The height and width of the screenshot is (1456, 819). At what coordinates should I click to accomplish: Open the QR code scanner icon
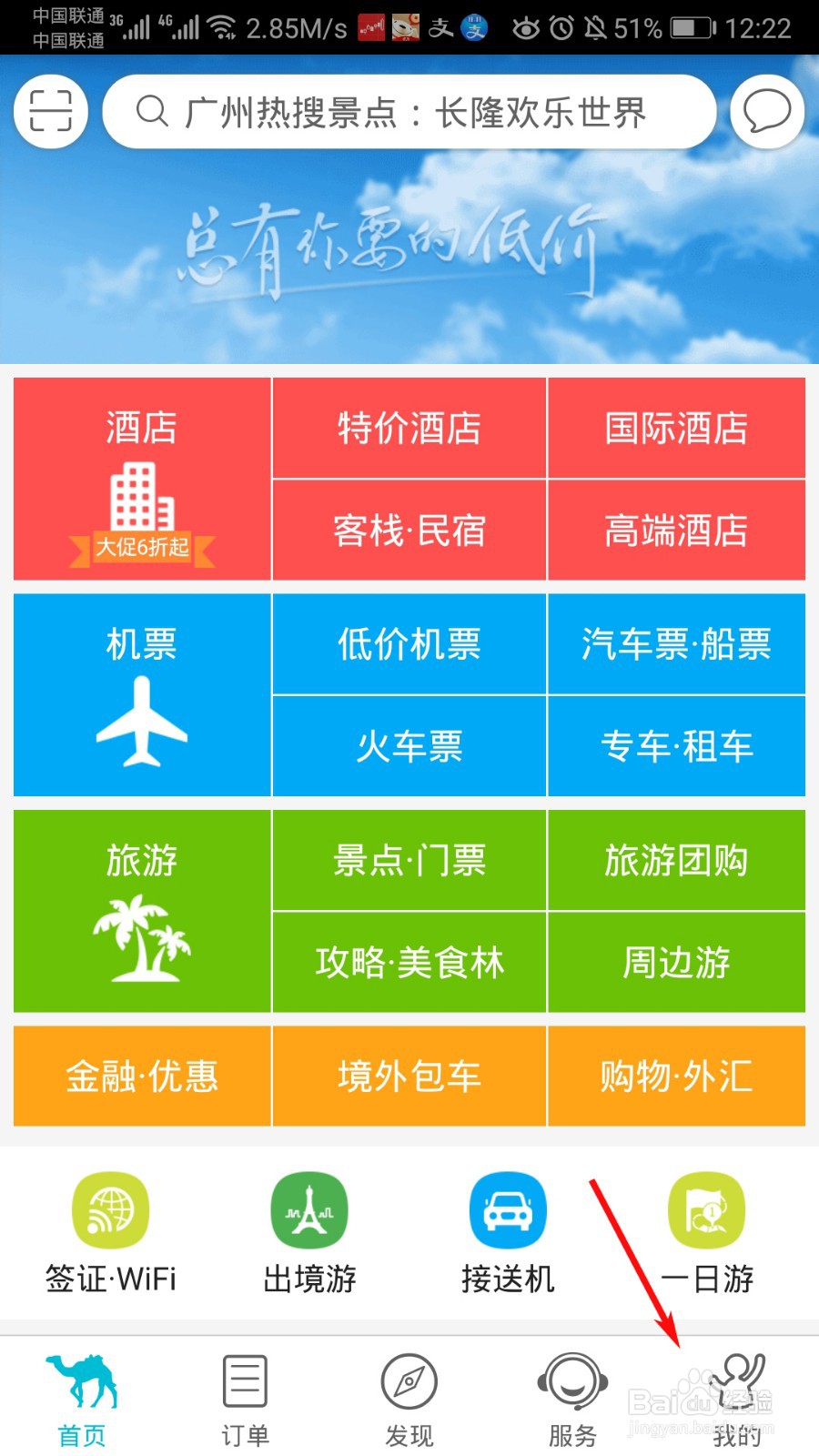pos(50,111)
